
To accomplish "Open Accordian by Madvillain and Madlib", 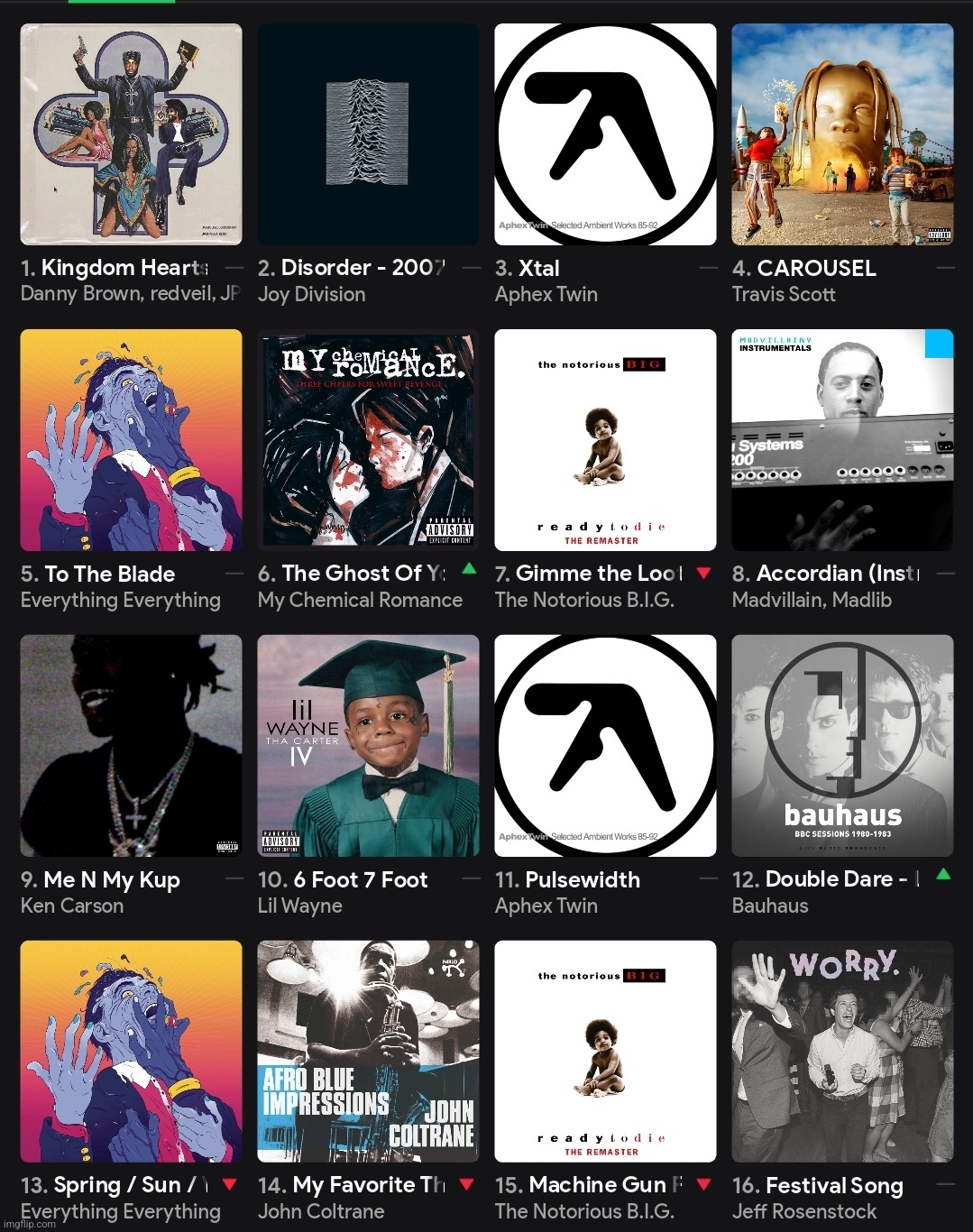I will [x=842, y=440].
